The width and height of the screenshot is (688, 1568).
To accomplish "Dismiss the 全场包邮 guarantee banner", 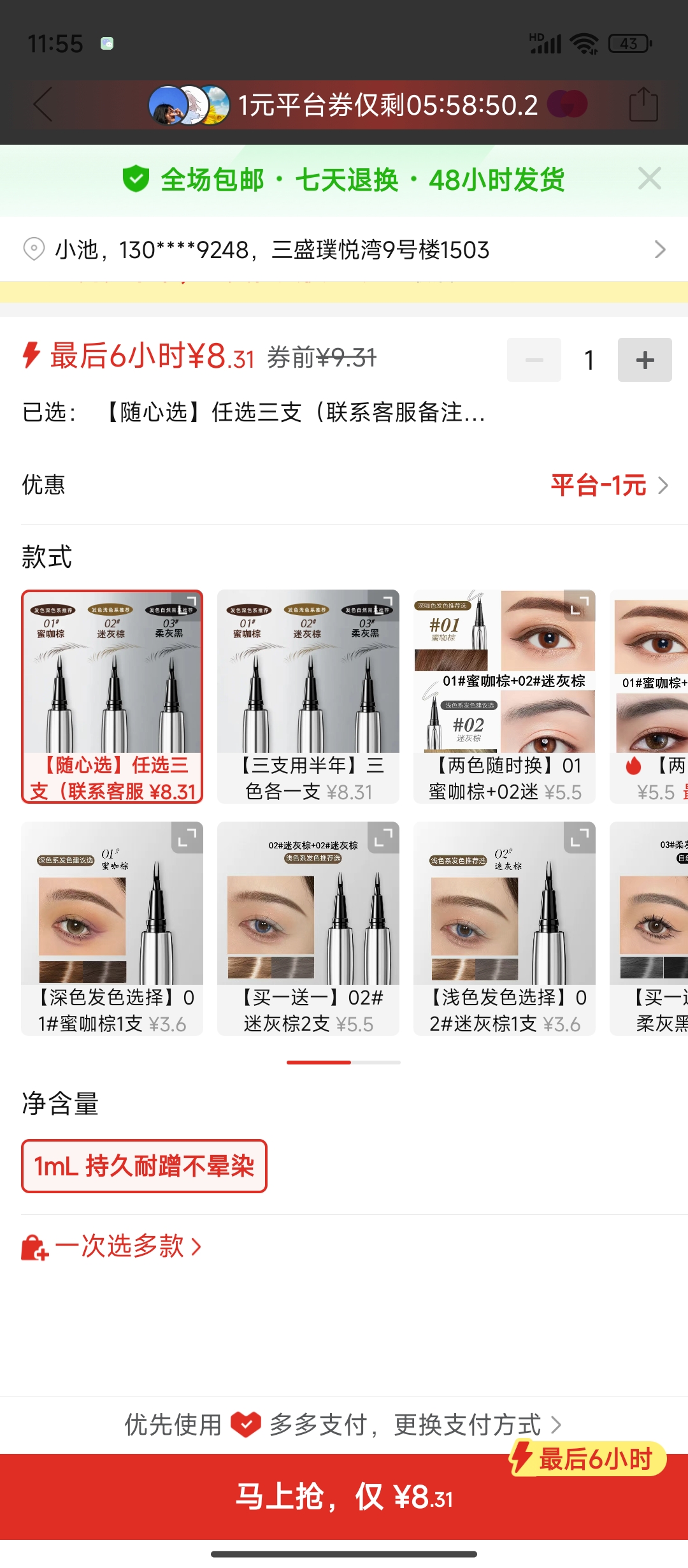I will click(x=649, y=179).
